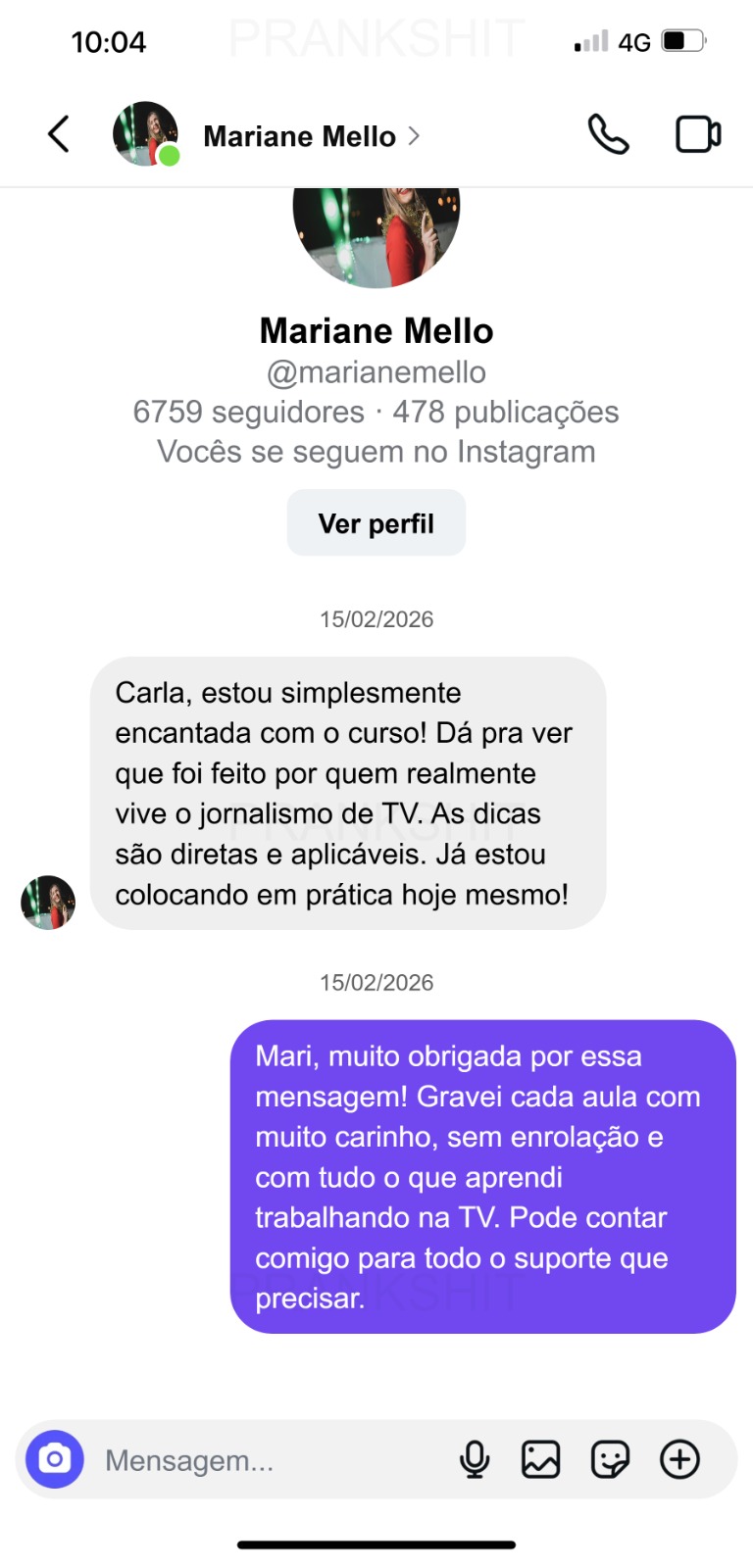This screenshot has height=1568, width=753.
Task: Start a video call with Mariane Mello
Action: (698, 134)
